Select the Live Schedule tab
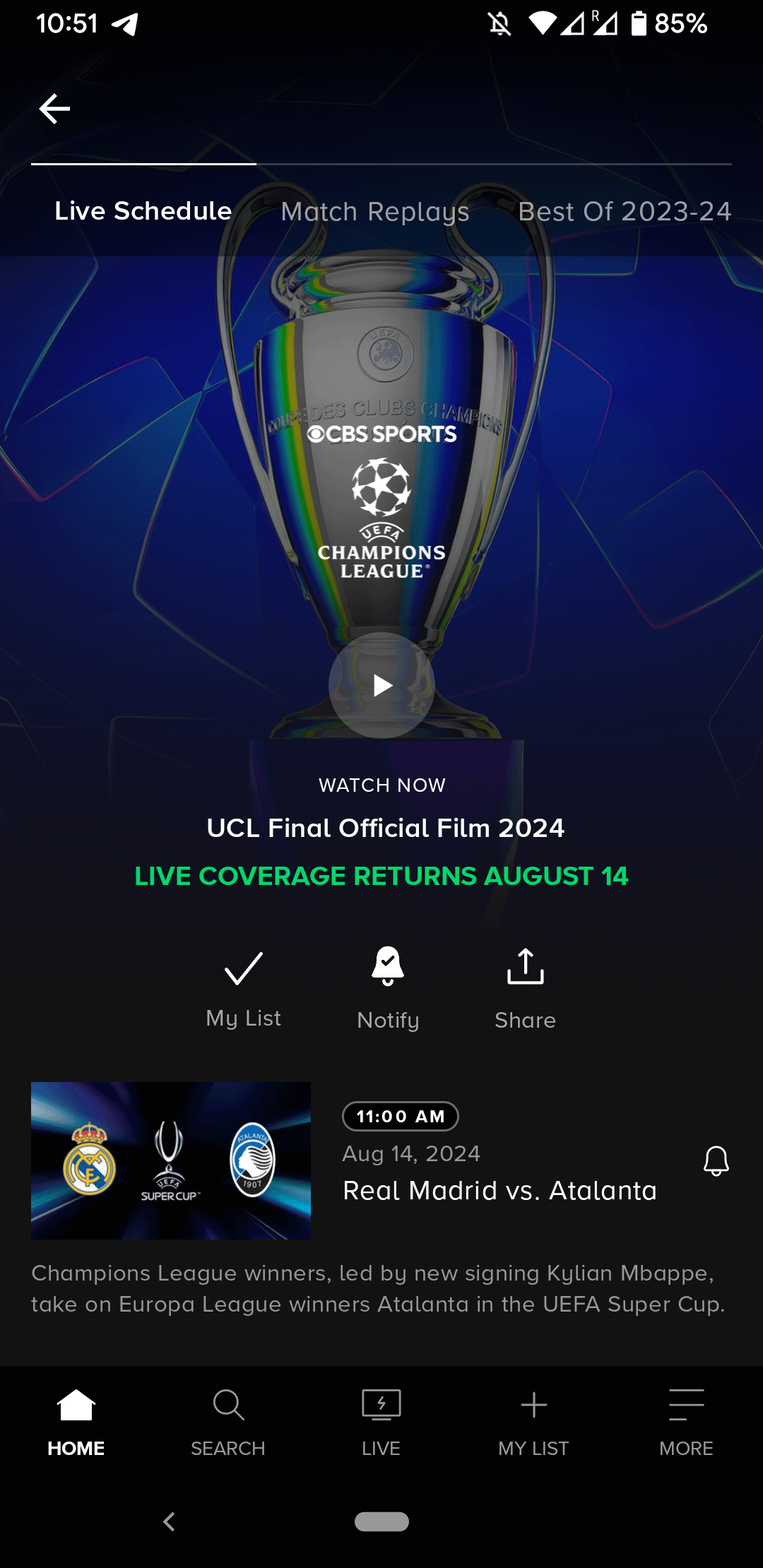Screen dimensions: 763x1568 pyautogui.click(x=143, y=210)
